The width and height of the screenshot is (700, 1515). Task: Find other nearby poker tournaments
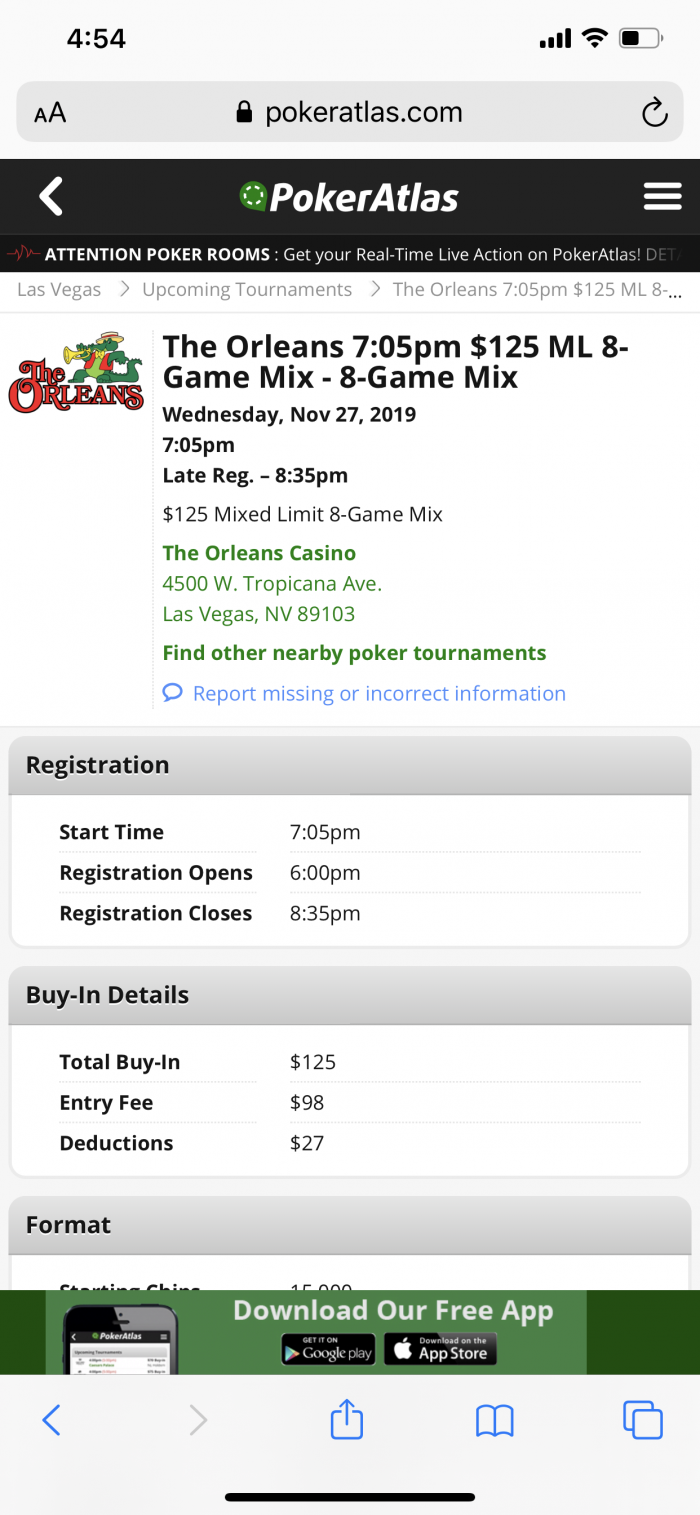[354, 653]
